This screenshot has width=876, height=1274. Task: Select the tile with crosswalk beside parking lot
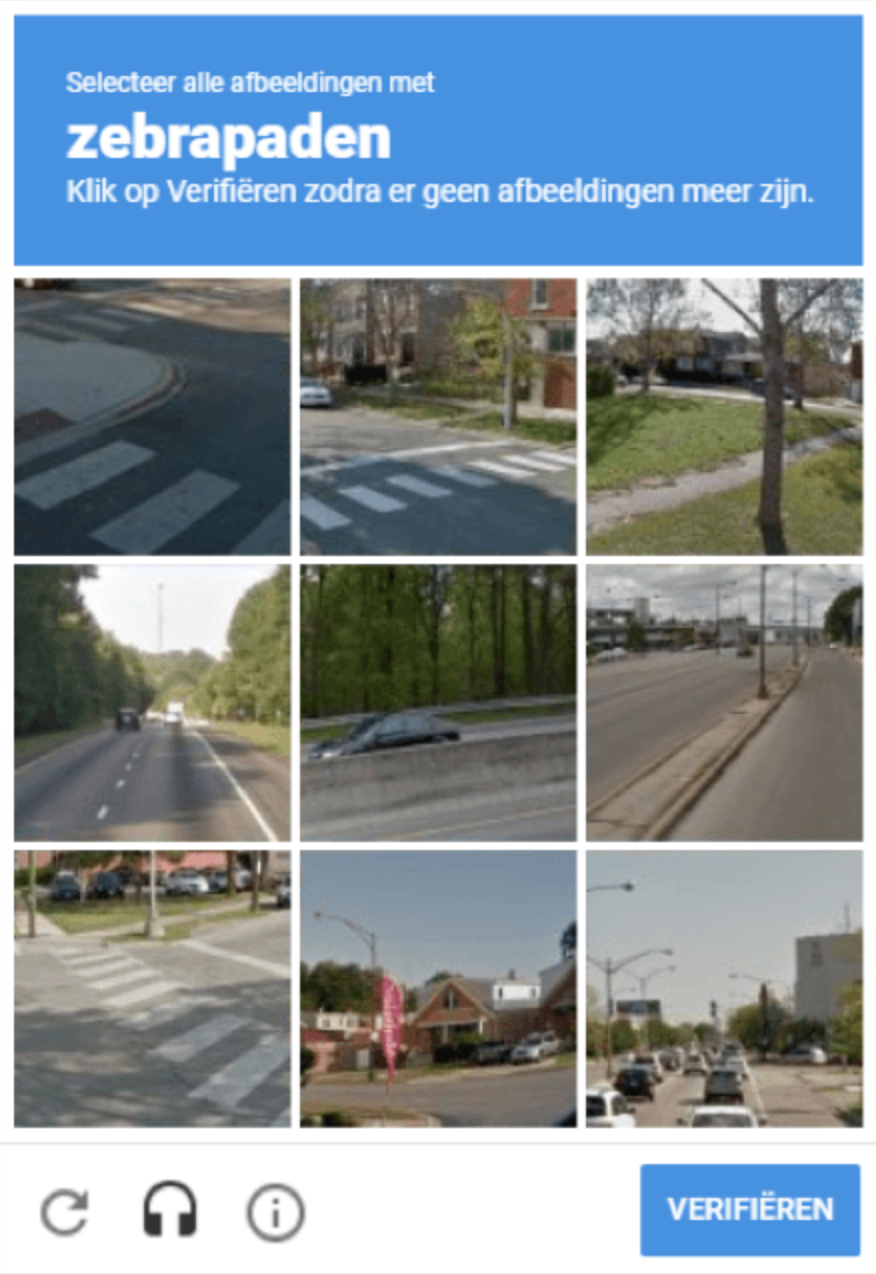pyautogui.click(x=152, y=989)
